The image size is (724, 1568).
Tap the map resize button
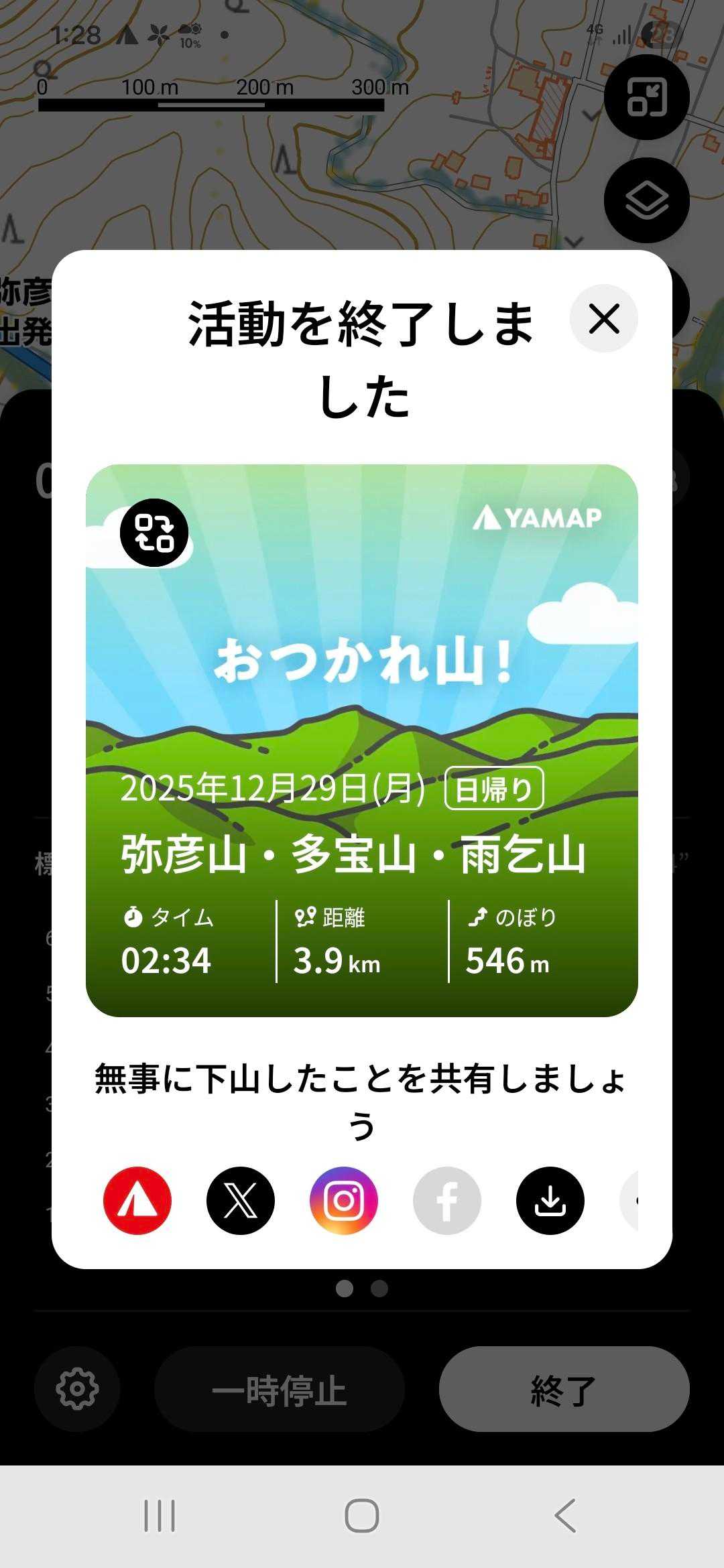click(647, 97)
